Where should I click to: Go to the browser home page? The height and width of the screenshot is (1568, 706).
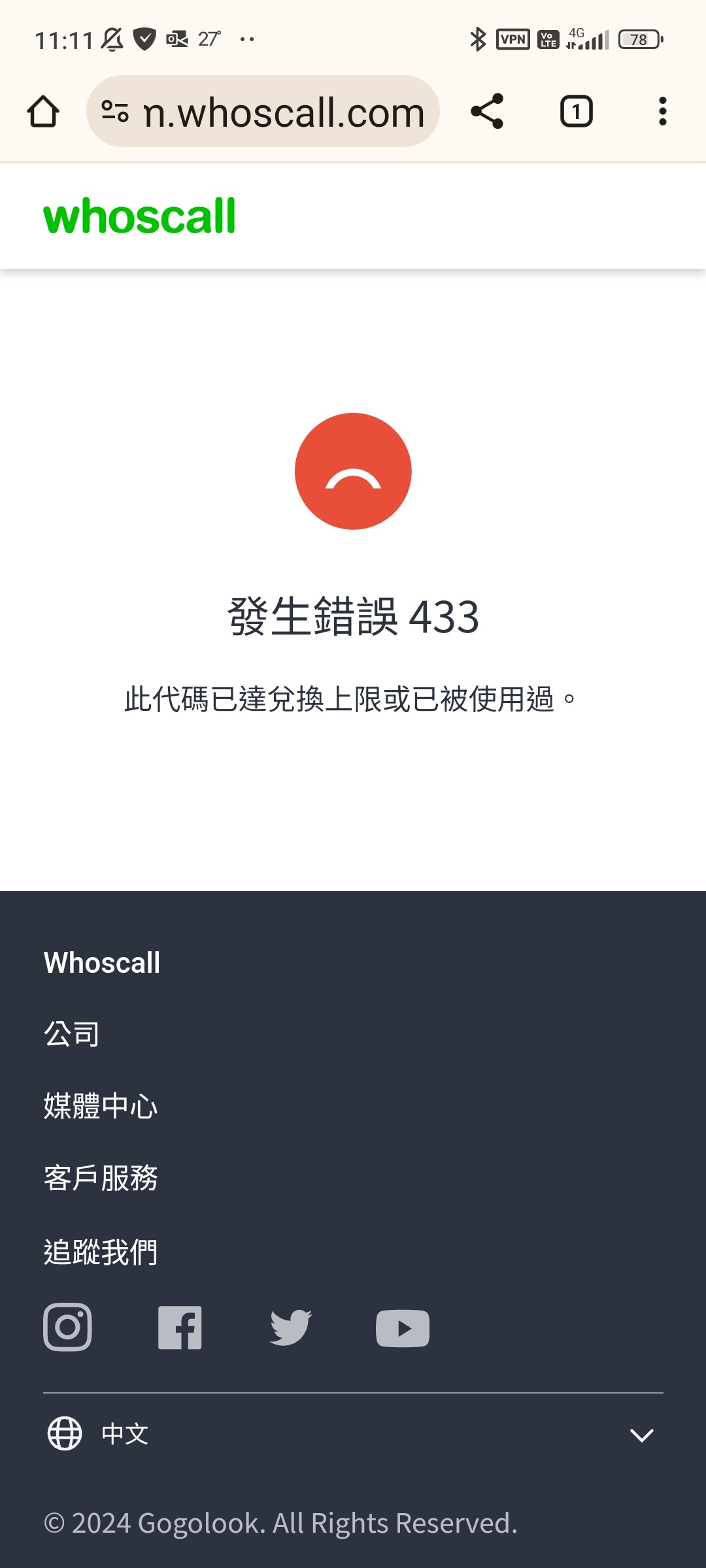tap(43, 112)
